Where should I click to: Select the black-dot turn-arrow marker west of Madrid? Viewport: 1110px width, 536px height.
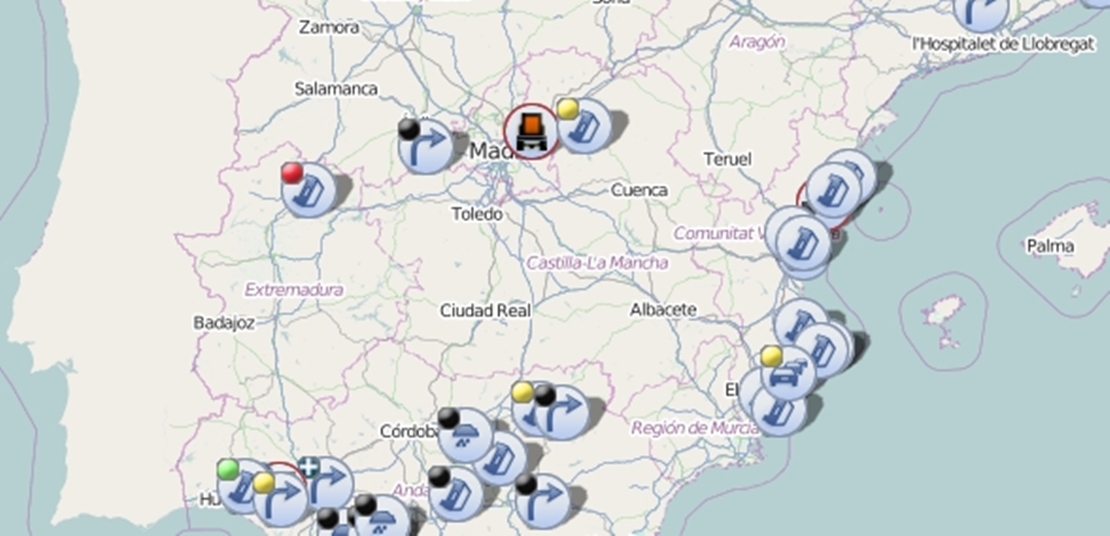tap(425, 147)
